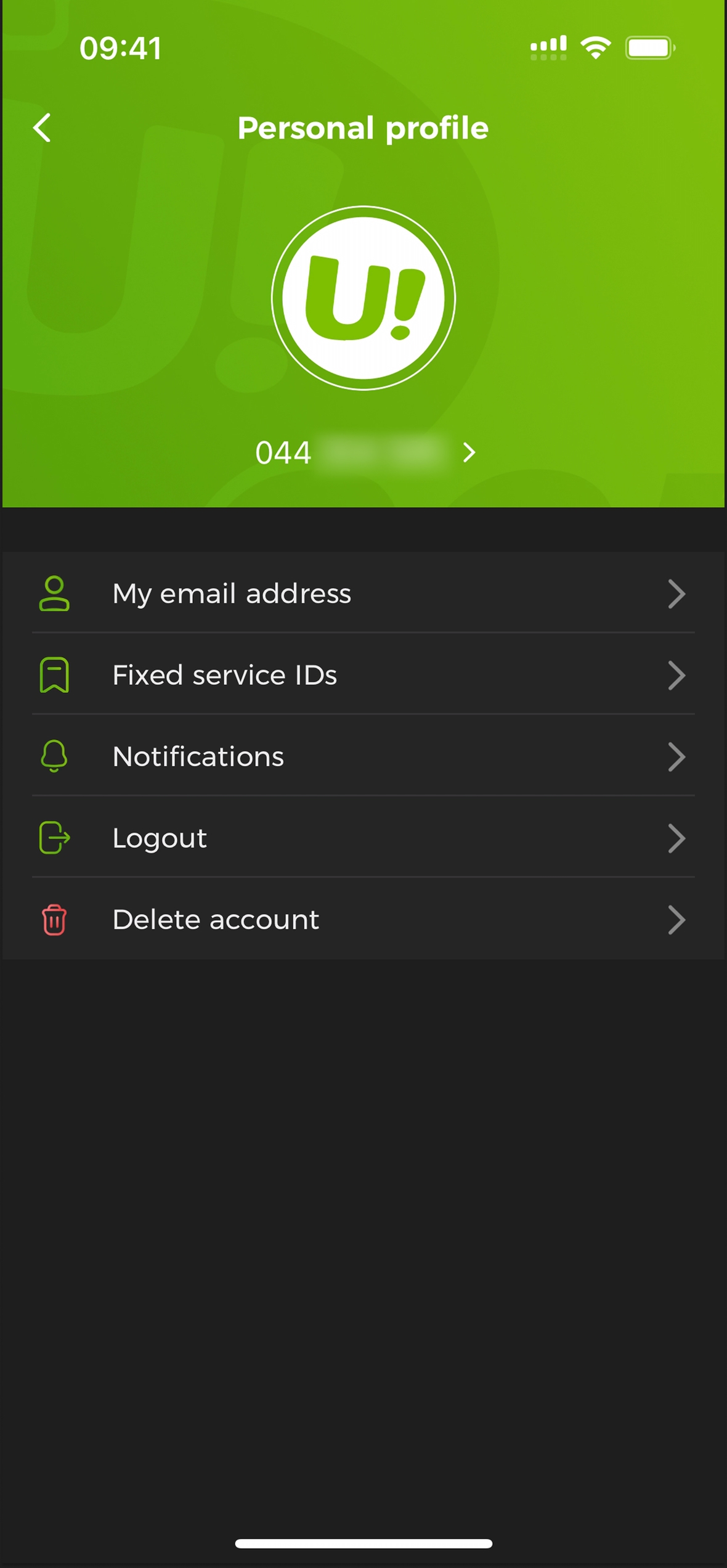Go back from Personal profile

42,128
